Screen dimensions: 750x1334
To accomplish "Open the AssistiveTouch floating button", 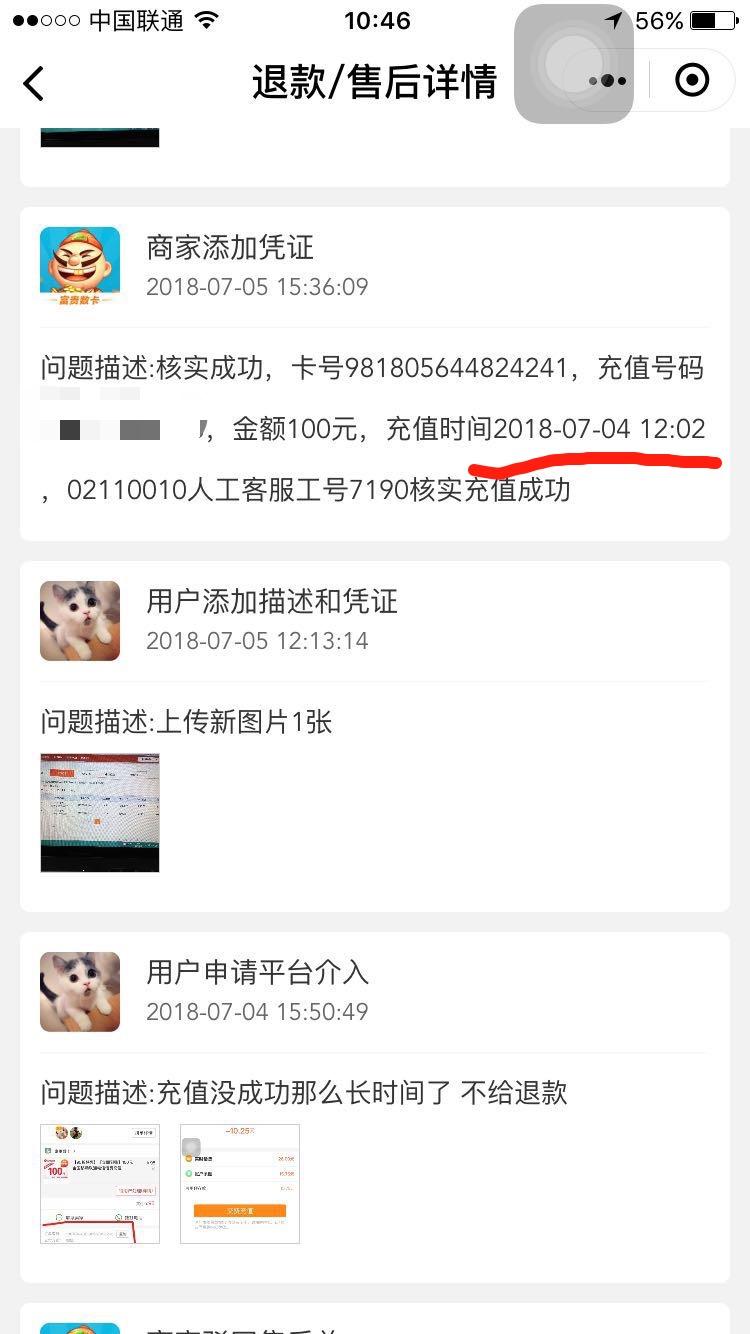I will click(x=573, y=64).
